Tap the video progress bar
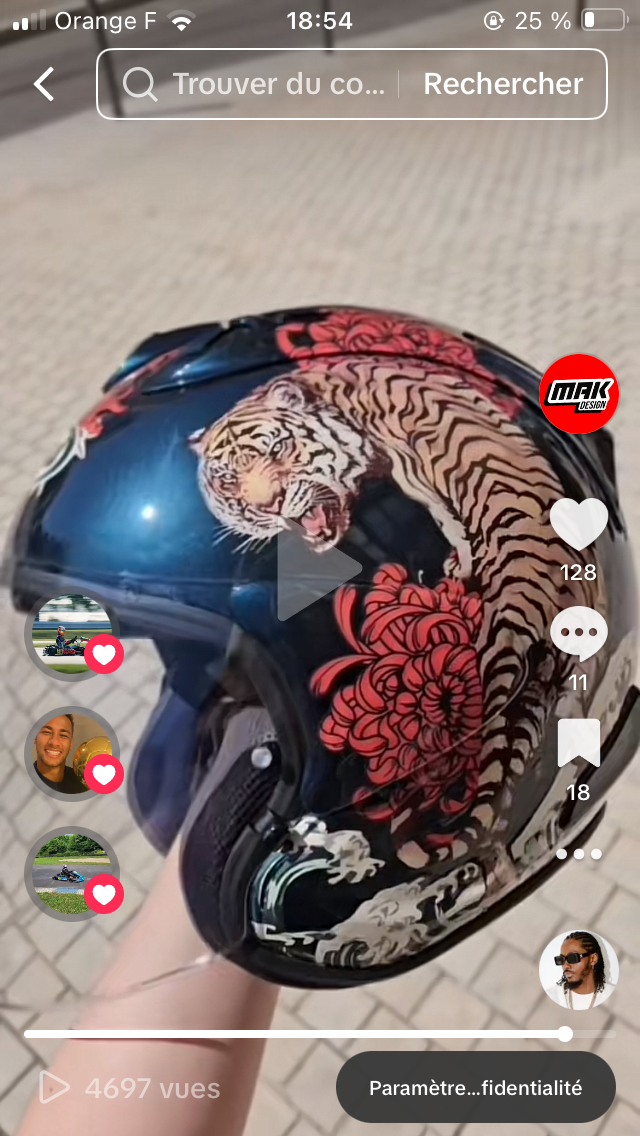640x1136 pixels. (x=320, y=1034)
